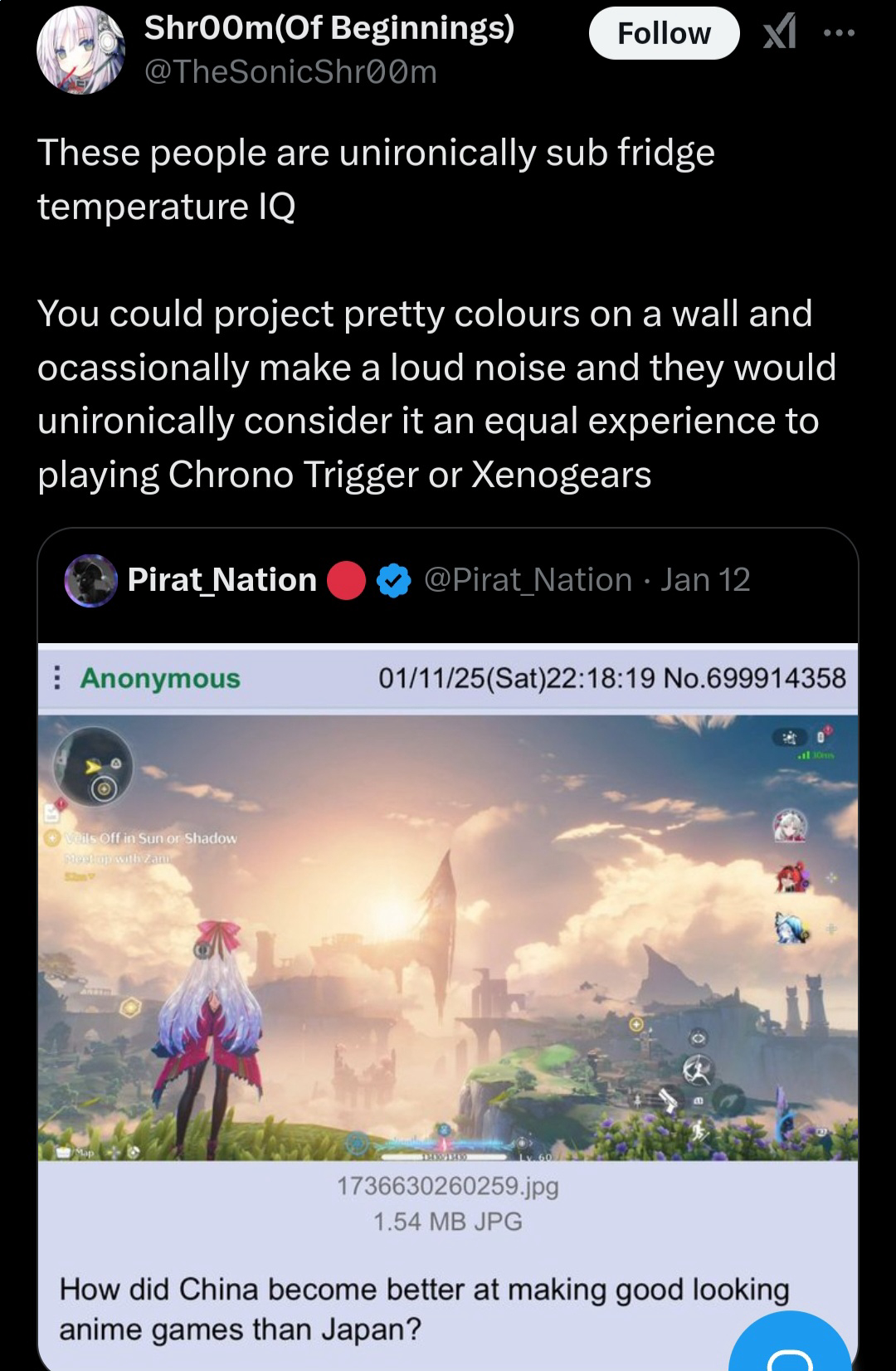This screenshot has width=896, height=1371.
Task: Open Shr00m's profile avatar
Action: pos(80,51)
